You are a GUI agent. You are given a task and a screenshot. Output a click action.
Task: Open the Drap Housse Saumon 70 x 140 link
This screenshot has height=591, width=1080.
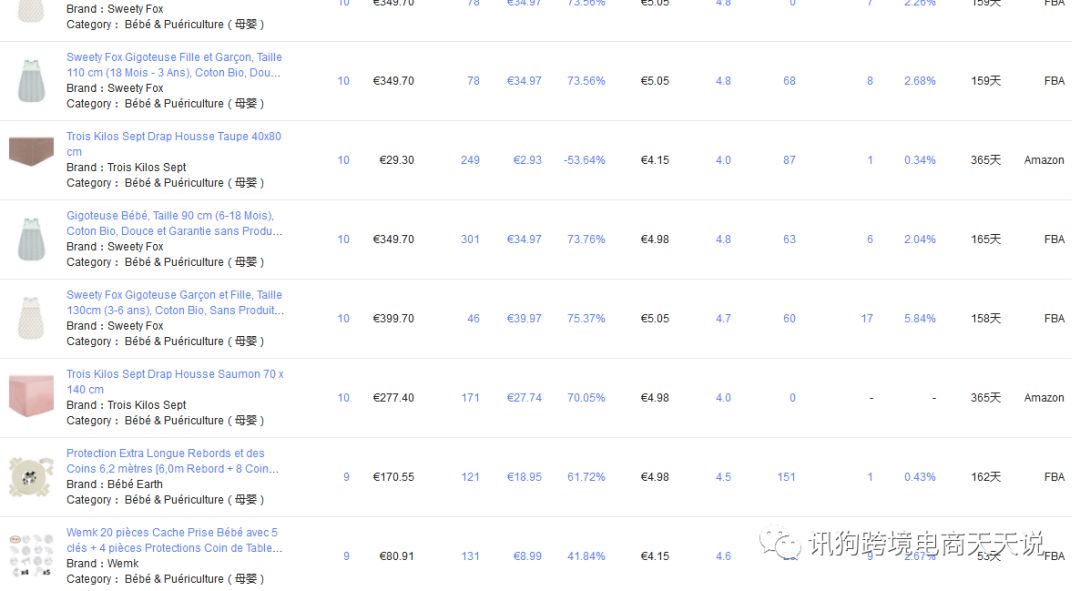click(x=174, y=374)
